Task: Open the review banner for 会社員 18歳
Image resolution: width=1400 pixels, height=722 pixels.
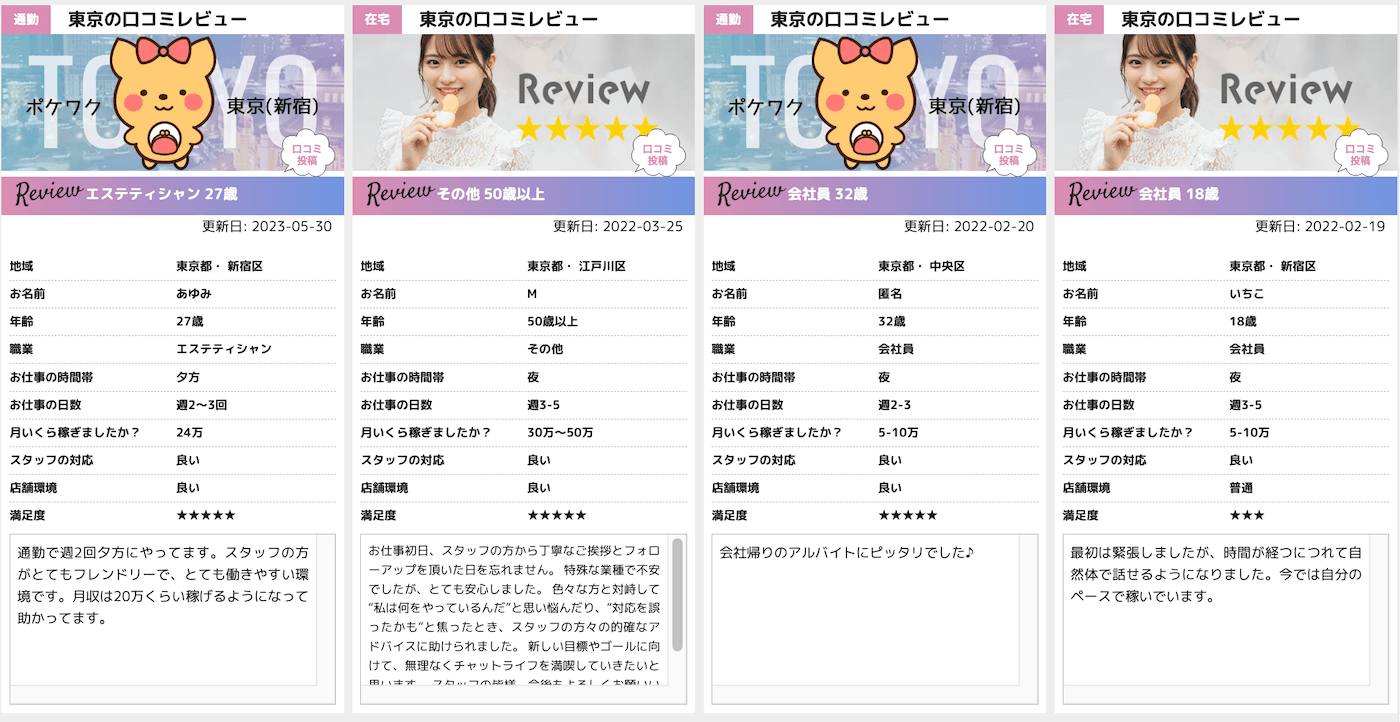Action: tap(1225, 194)
